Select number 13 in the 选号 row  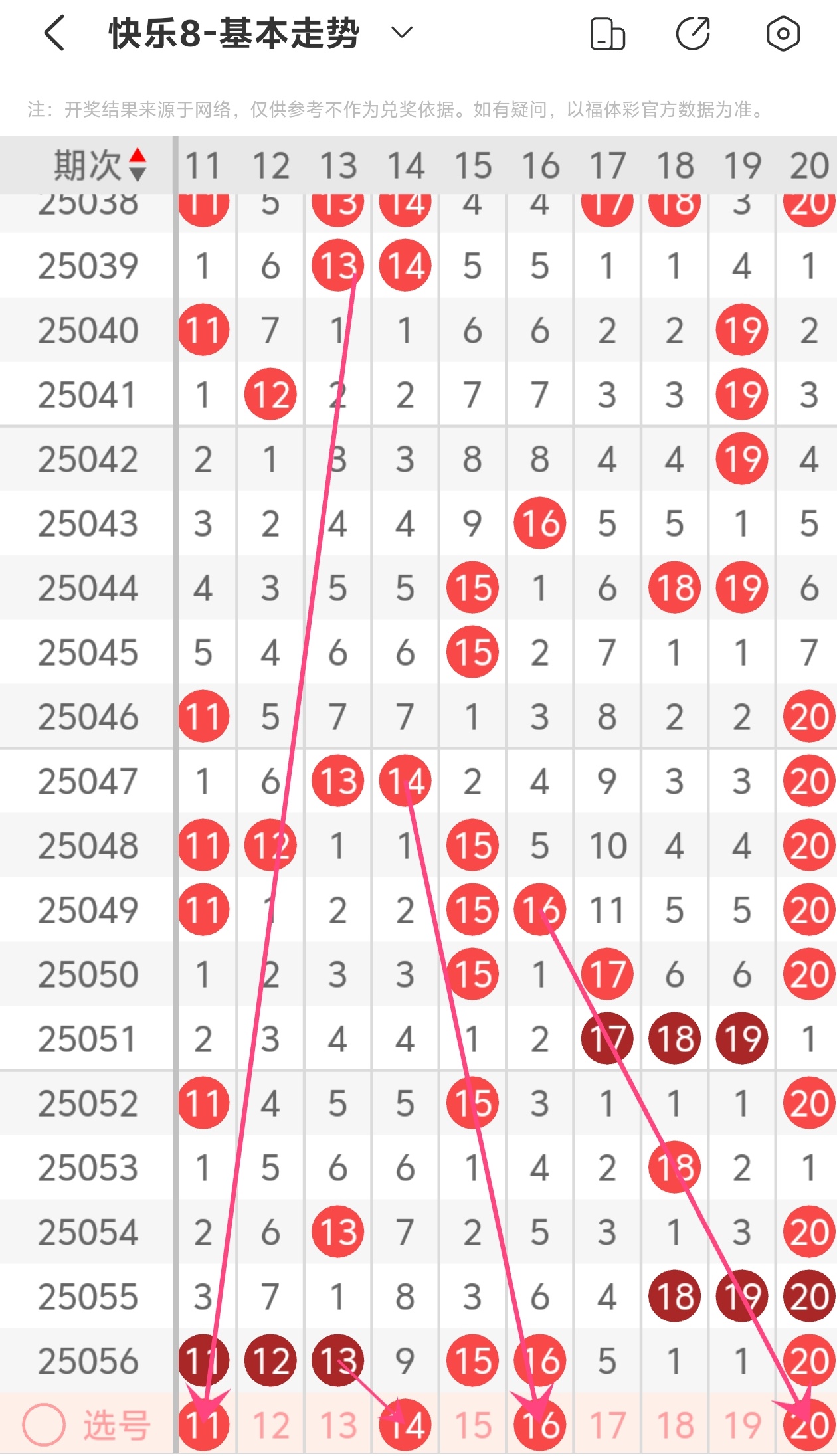(x=339, y=1425)
